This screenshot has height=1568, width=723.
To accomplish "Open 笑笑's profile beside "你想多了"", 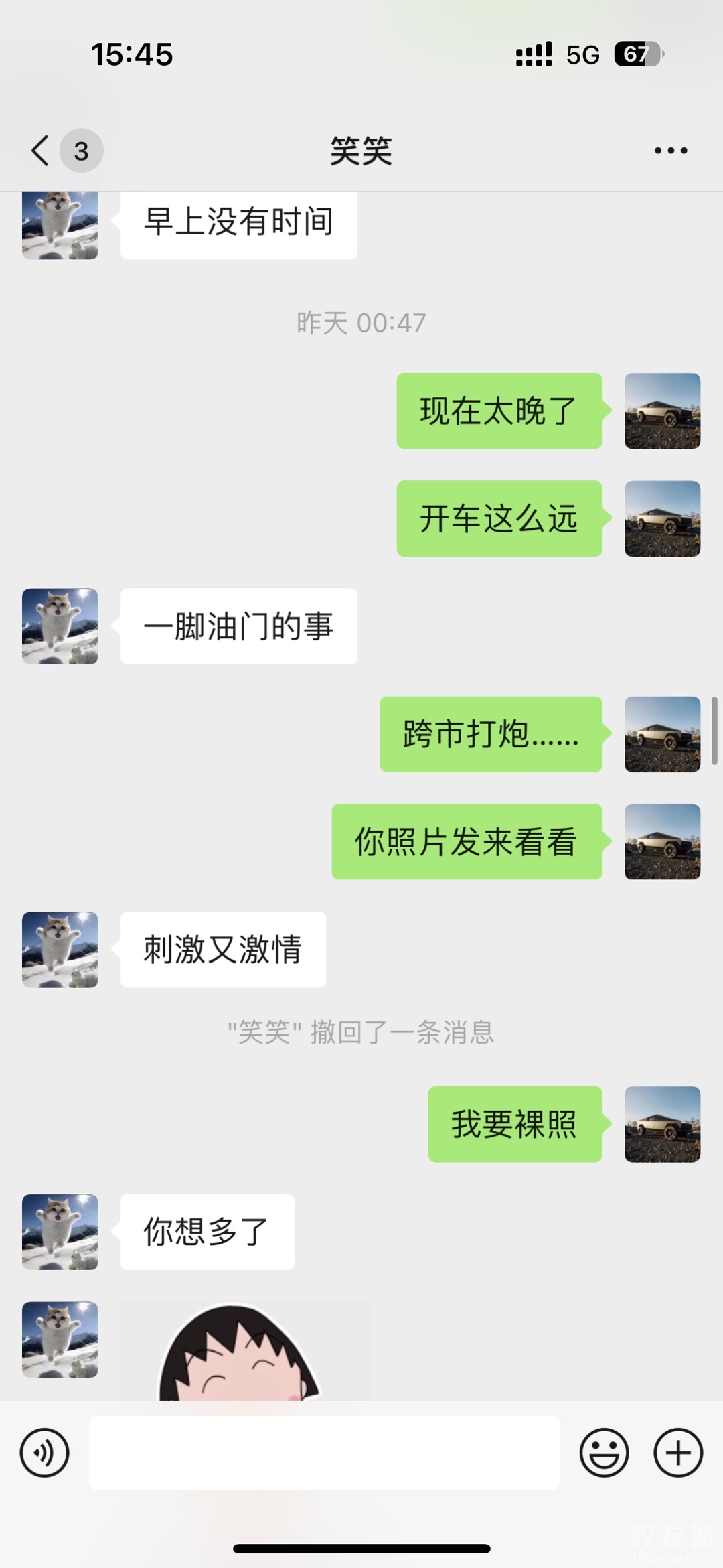I will pos(60,1231).
